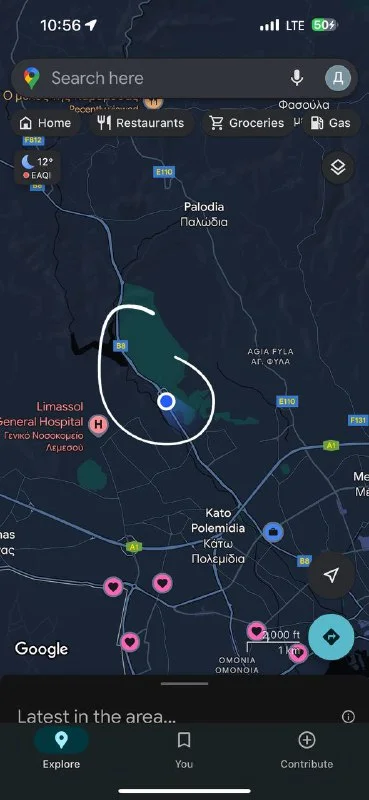Select the Groceries chip
The image size is (369, 800).
pyautogui.click(x=248, y=123)
